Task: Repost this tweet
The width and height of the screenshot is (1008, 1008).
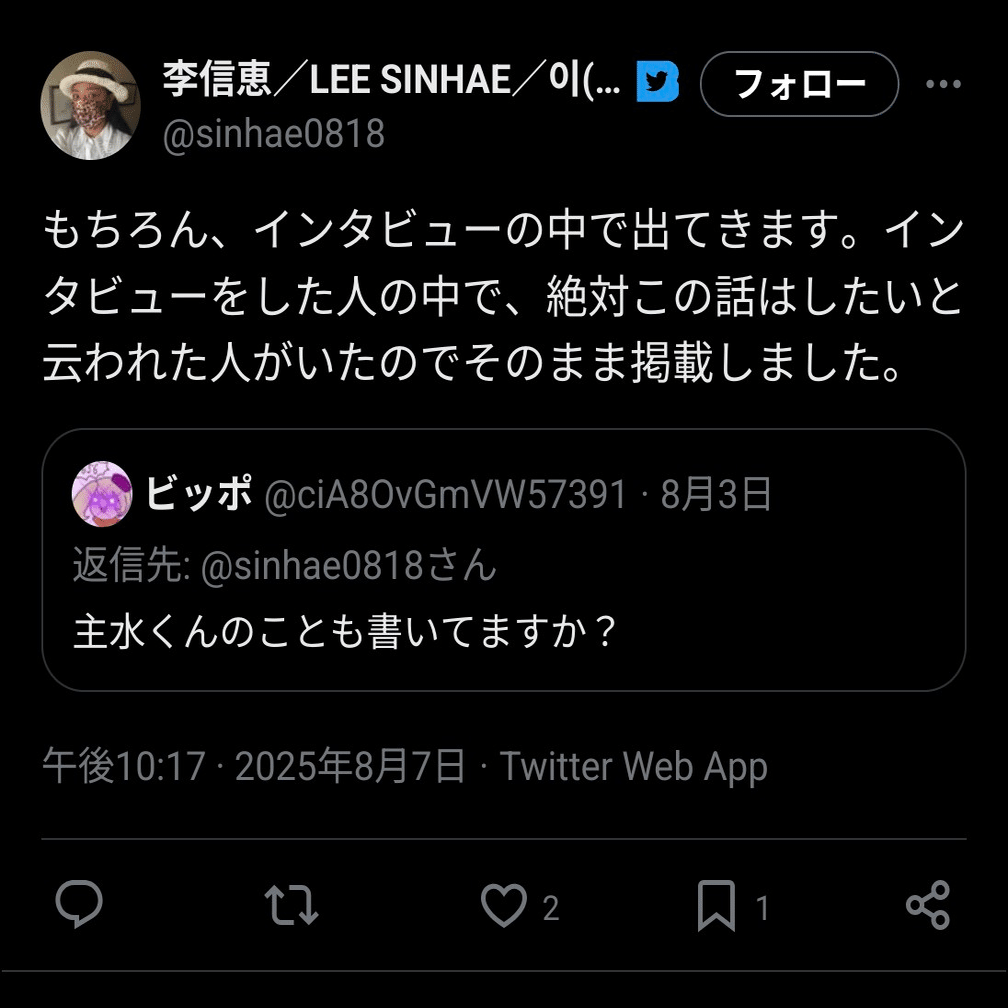Action: 292,906
